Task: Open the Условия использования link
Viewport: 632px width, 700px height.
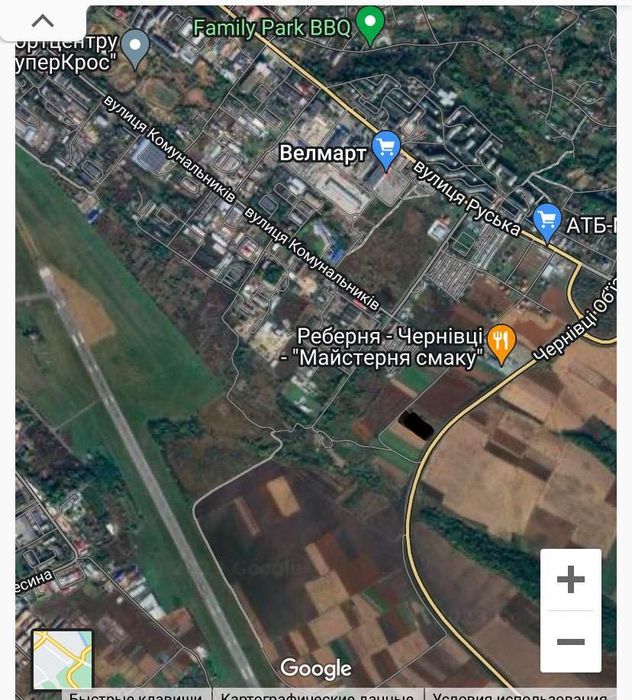Action: coord(520,694)
